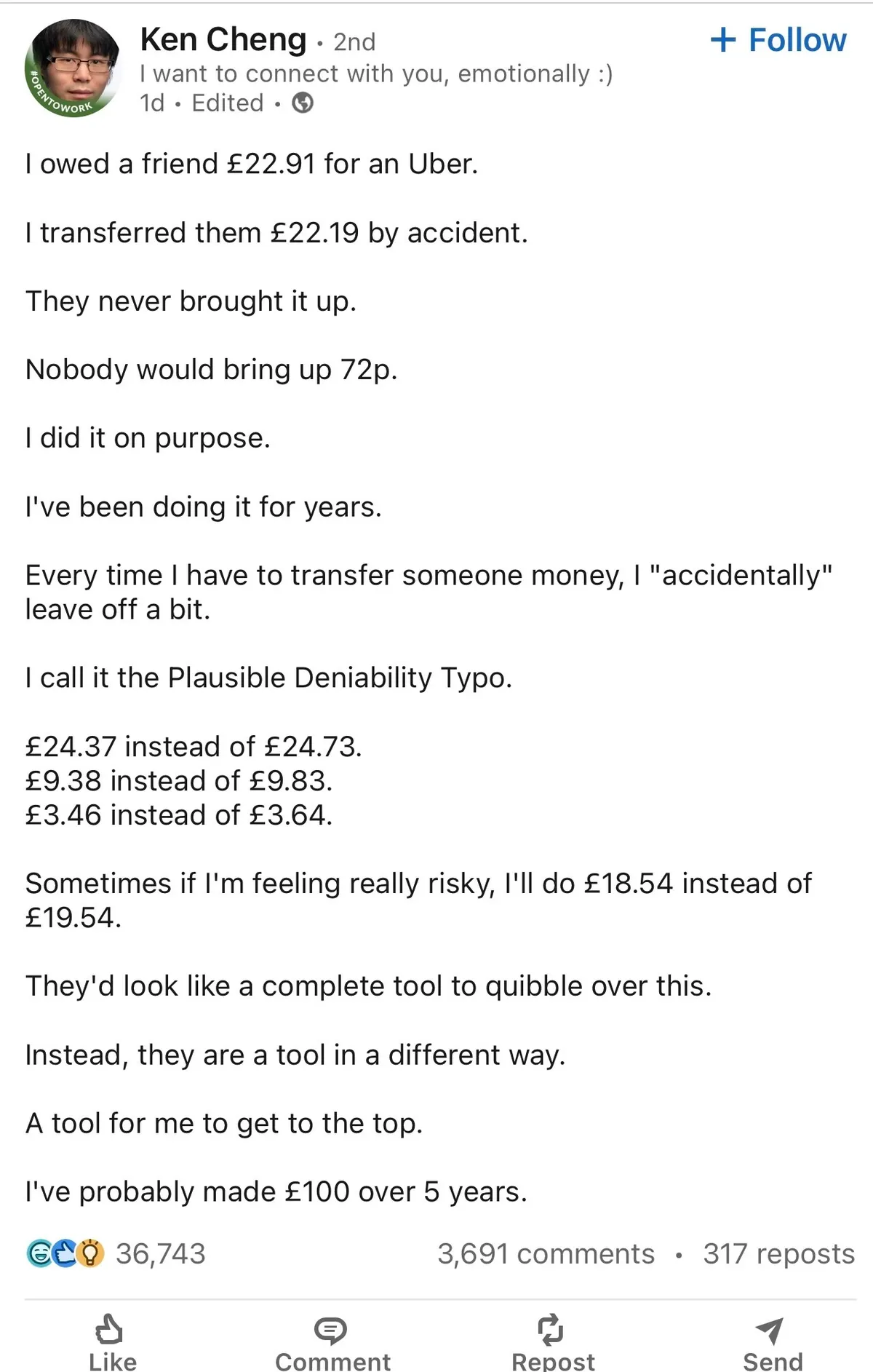
Task: Open the 3,691 comments
Action: point(546,1253)
